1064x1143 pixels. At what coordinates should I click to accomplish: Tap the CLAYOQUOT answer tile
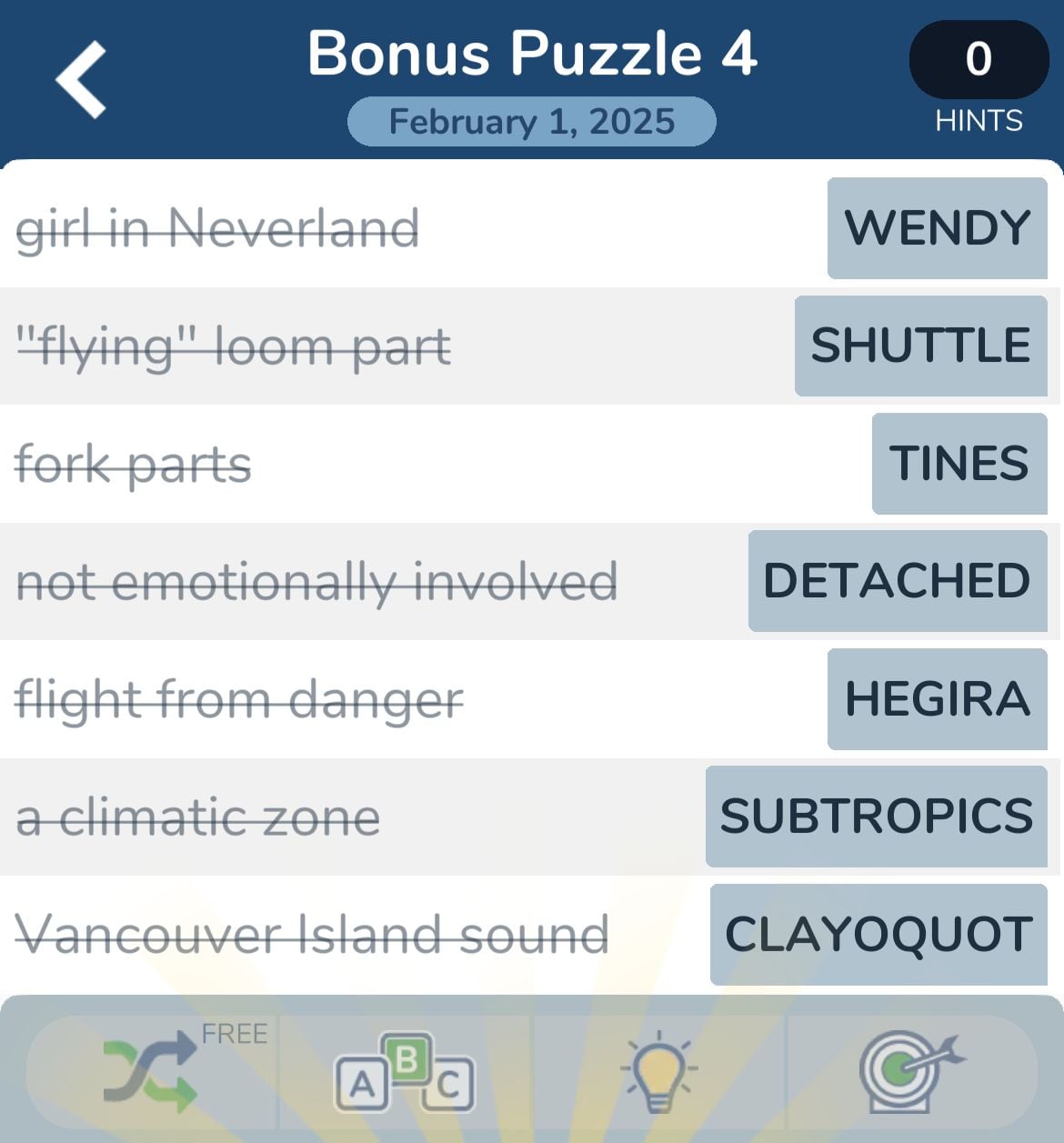[878, 935]
